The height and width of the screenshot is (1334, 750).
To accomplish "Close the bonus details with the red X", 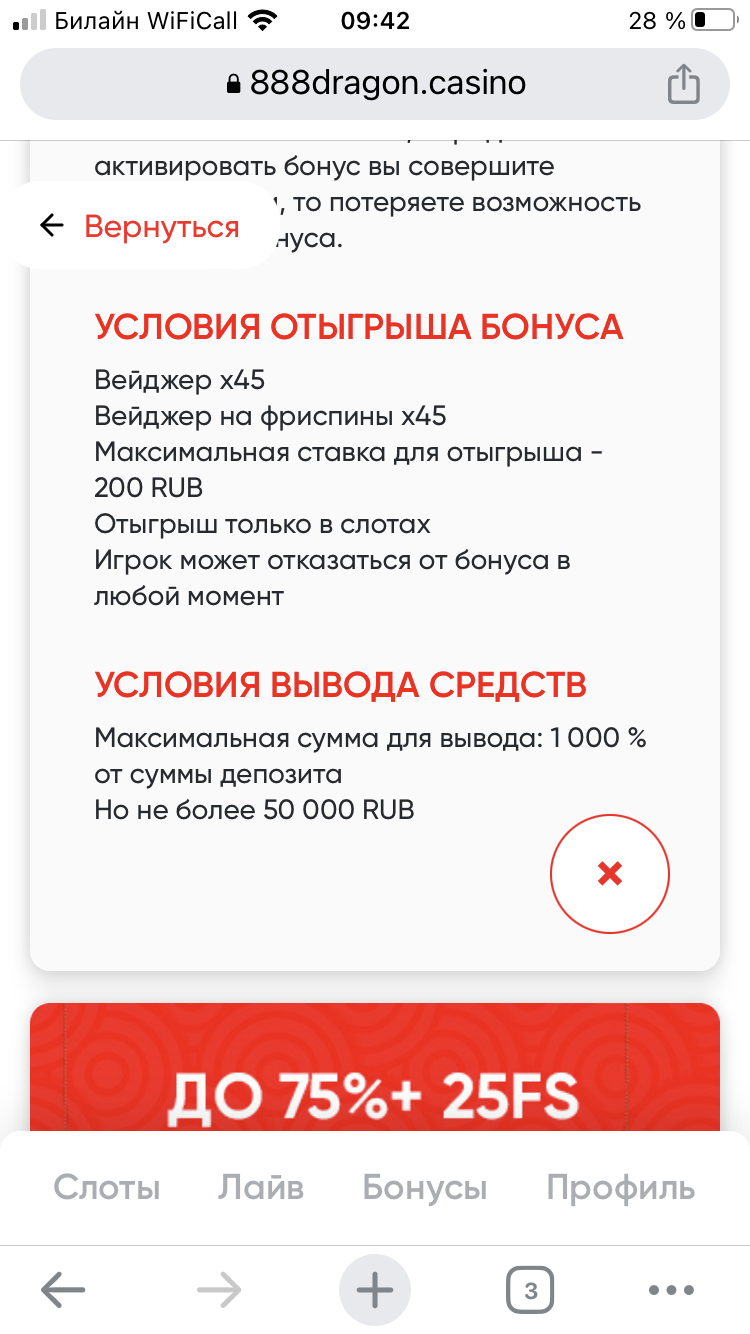I will tap(609, 874).
